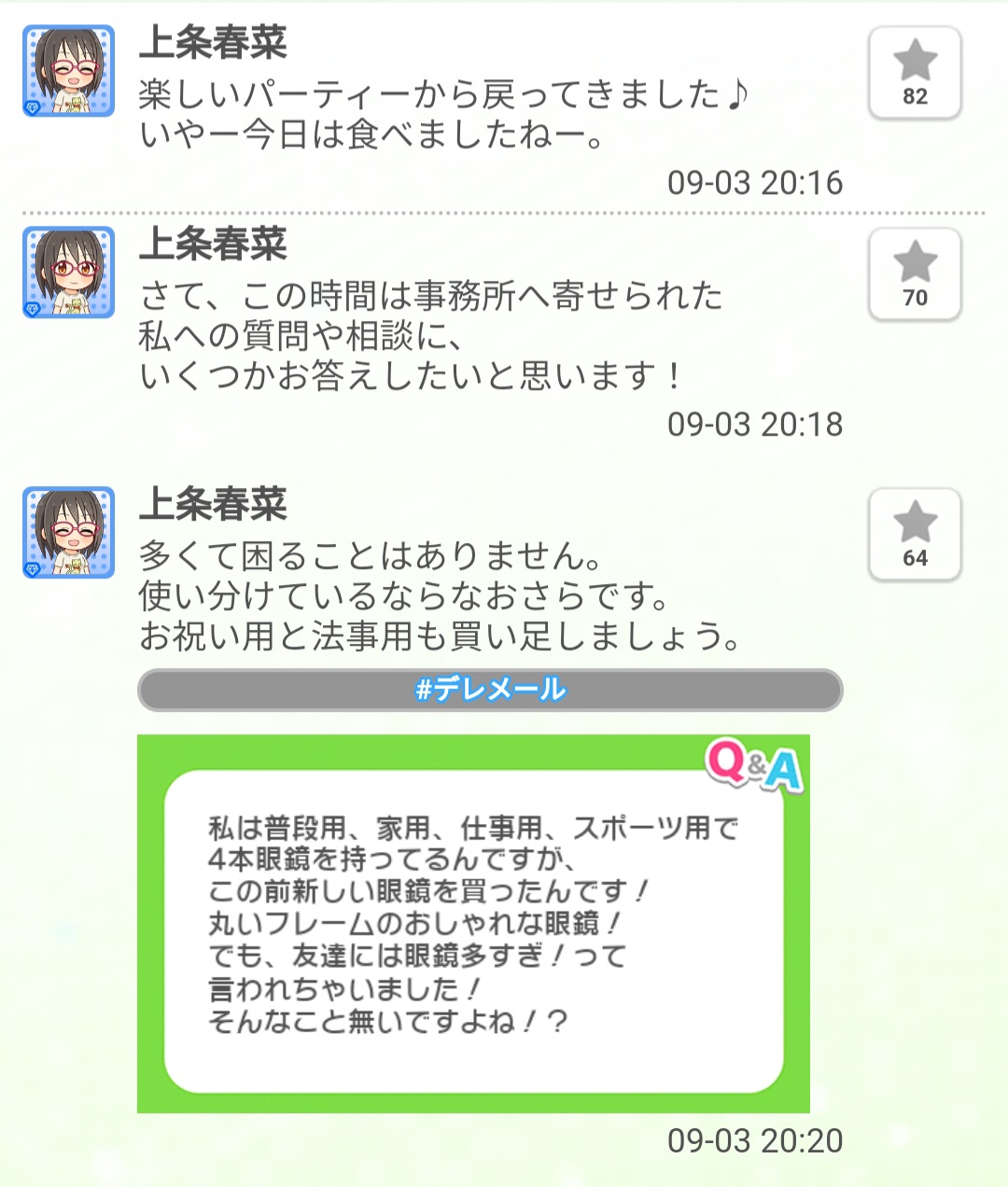Open the #デレメール hashtag
Viewport: 1008px width, 1187px height.
tap(490, 690)
